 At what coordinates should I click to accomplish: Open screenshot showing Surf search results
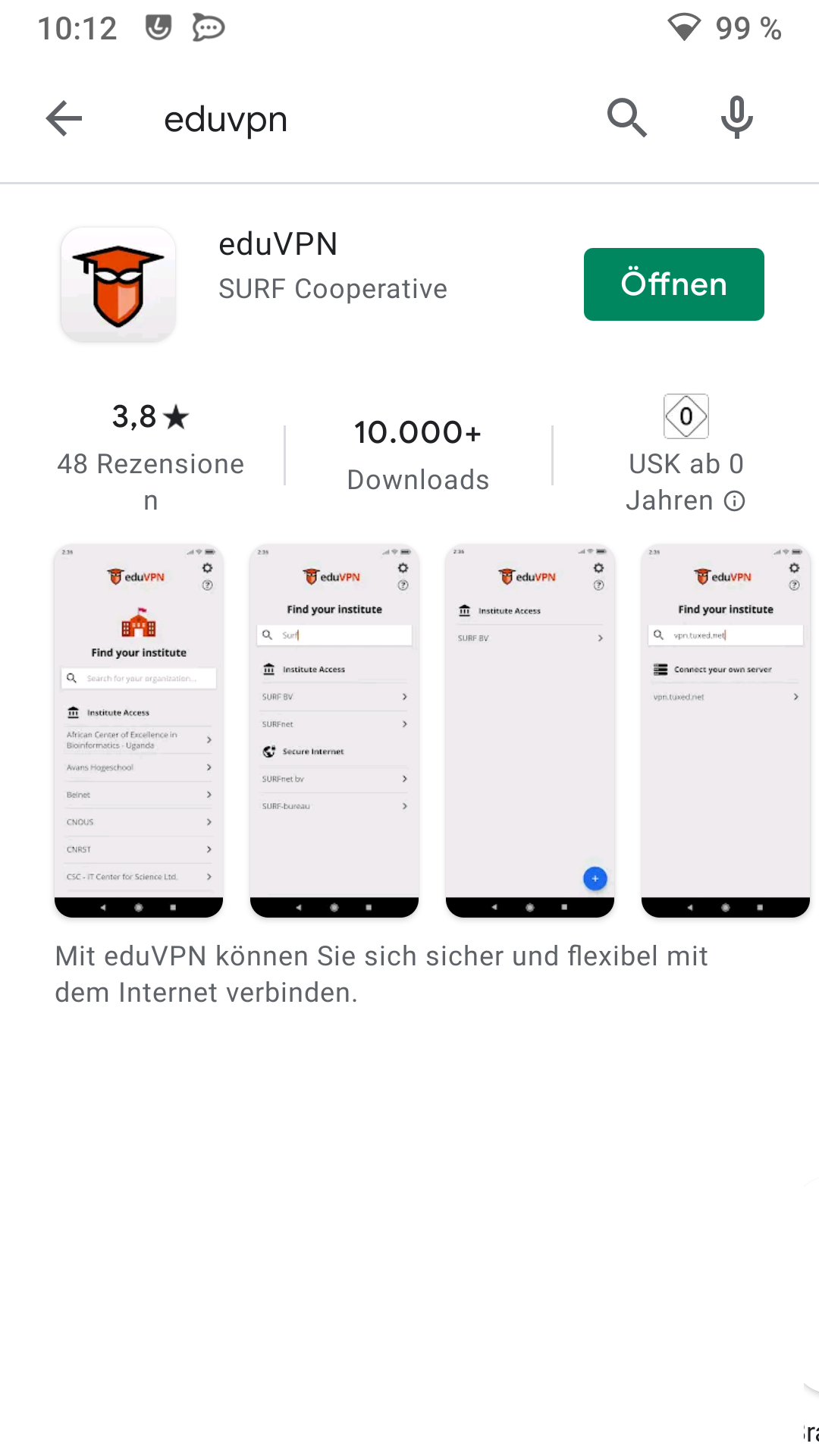point(334,730)
